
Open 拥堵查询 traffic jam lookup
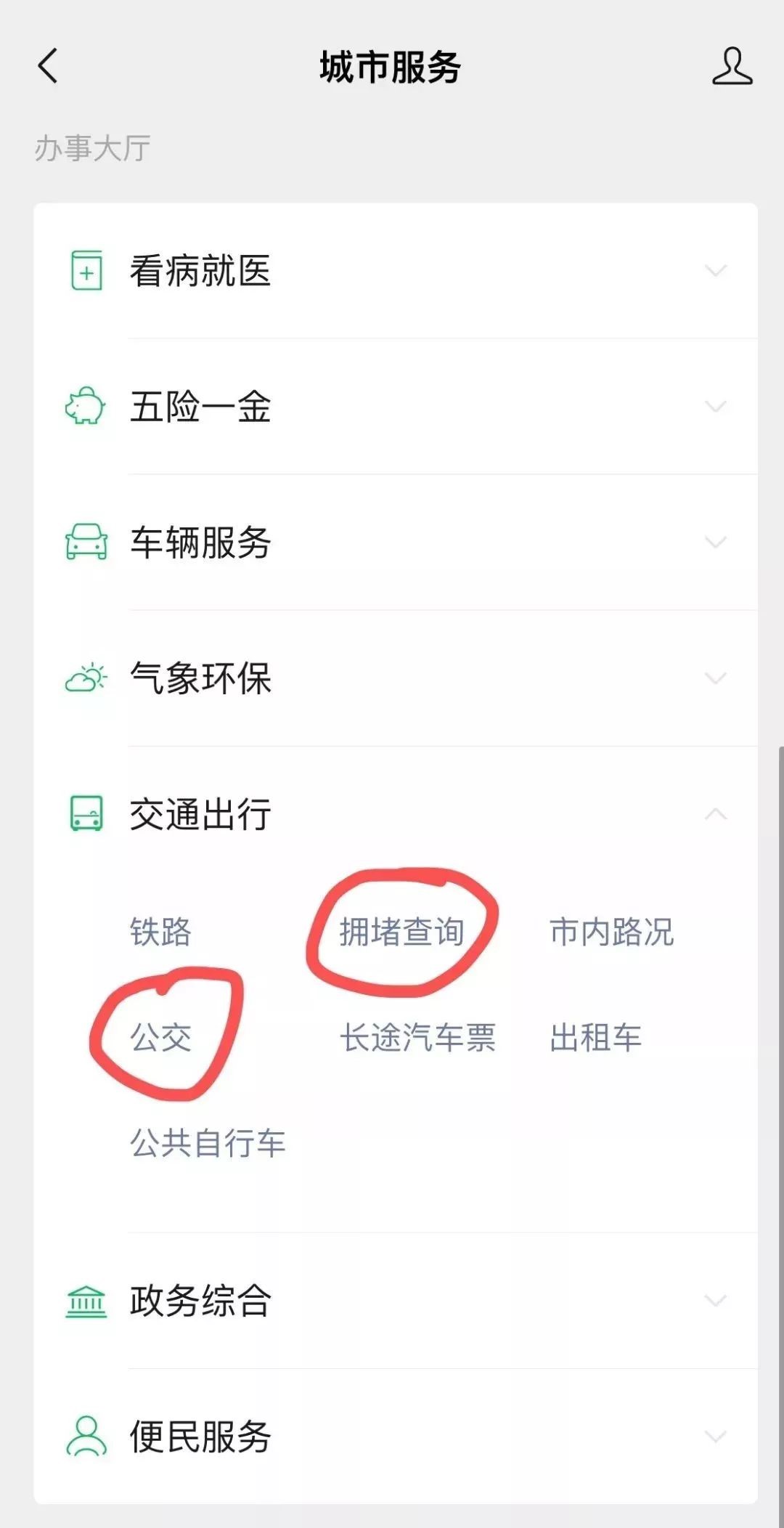point(401,932)
